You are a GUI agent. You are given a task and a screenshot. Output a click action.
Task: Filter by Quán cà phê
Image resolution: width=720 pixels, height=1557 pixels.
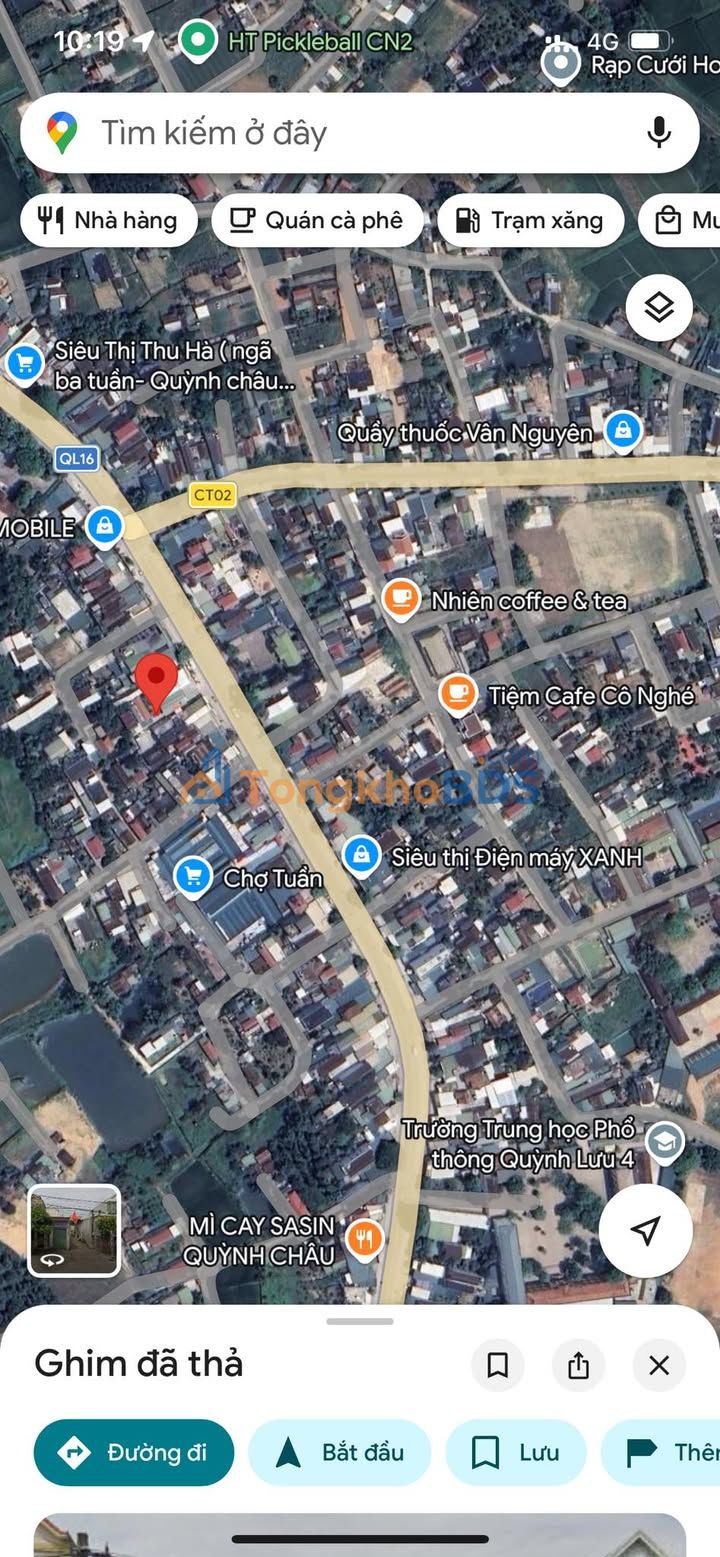pos(317,221)
